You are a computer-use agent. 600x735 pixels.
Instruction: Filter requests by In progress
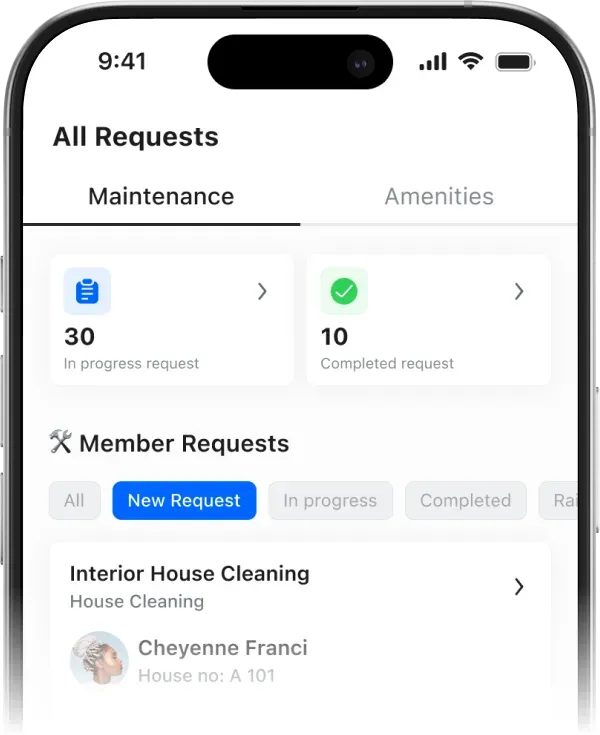tap(330, 501)
